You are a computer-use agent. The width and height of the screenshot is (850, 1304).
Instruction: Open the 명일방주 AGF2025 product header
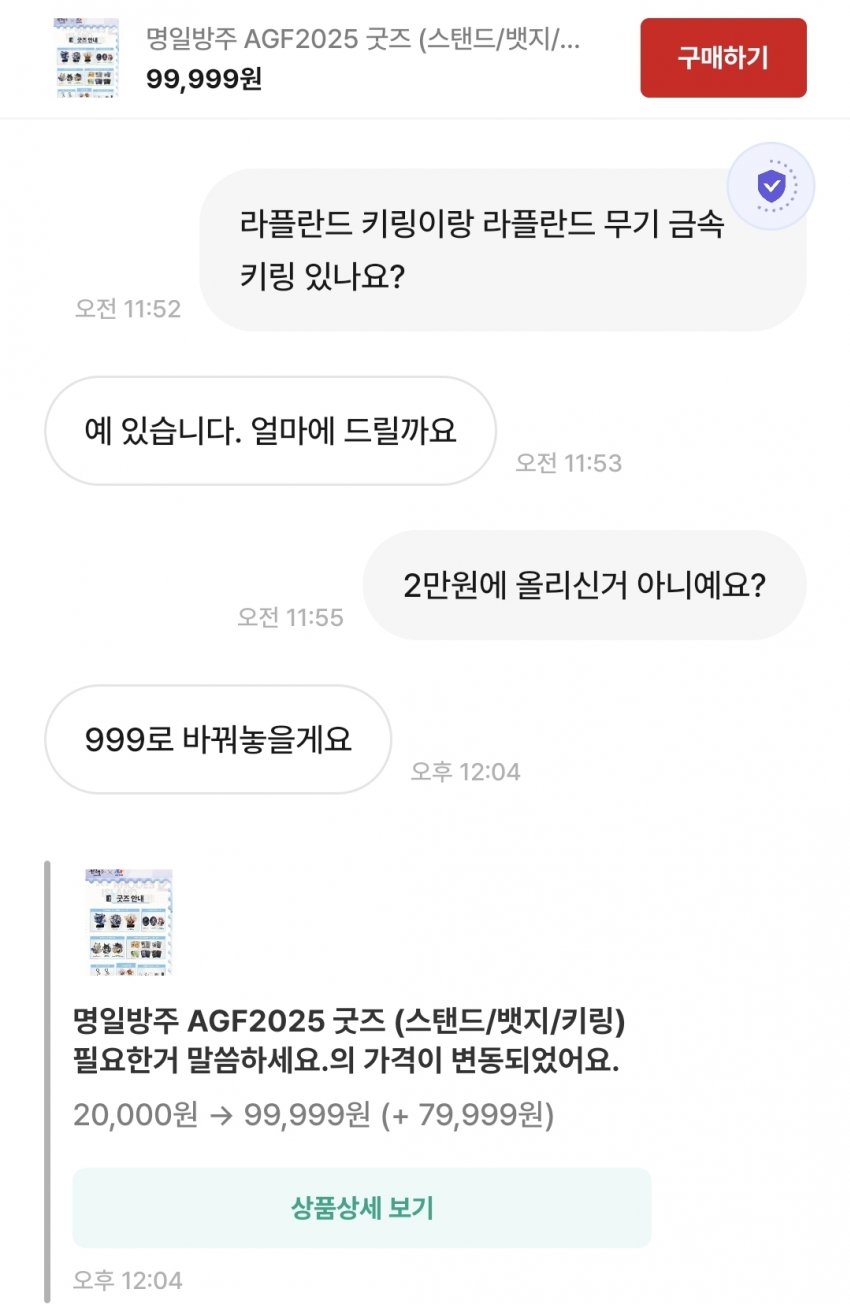[x=363, y=42]
